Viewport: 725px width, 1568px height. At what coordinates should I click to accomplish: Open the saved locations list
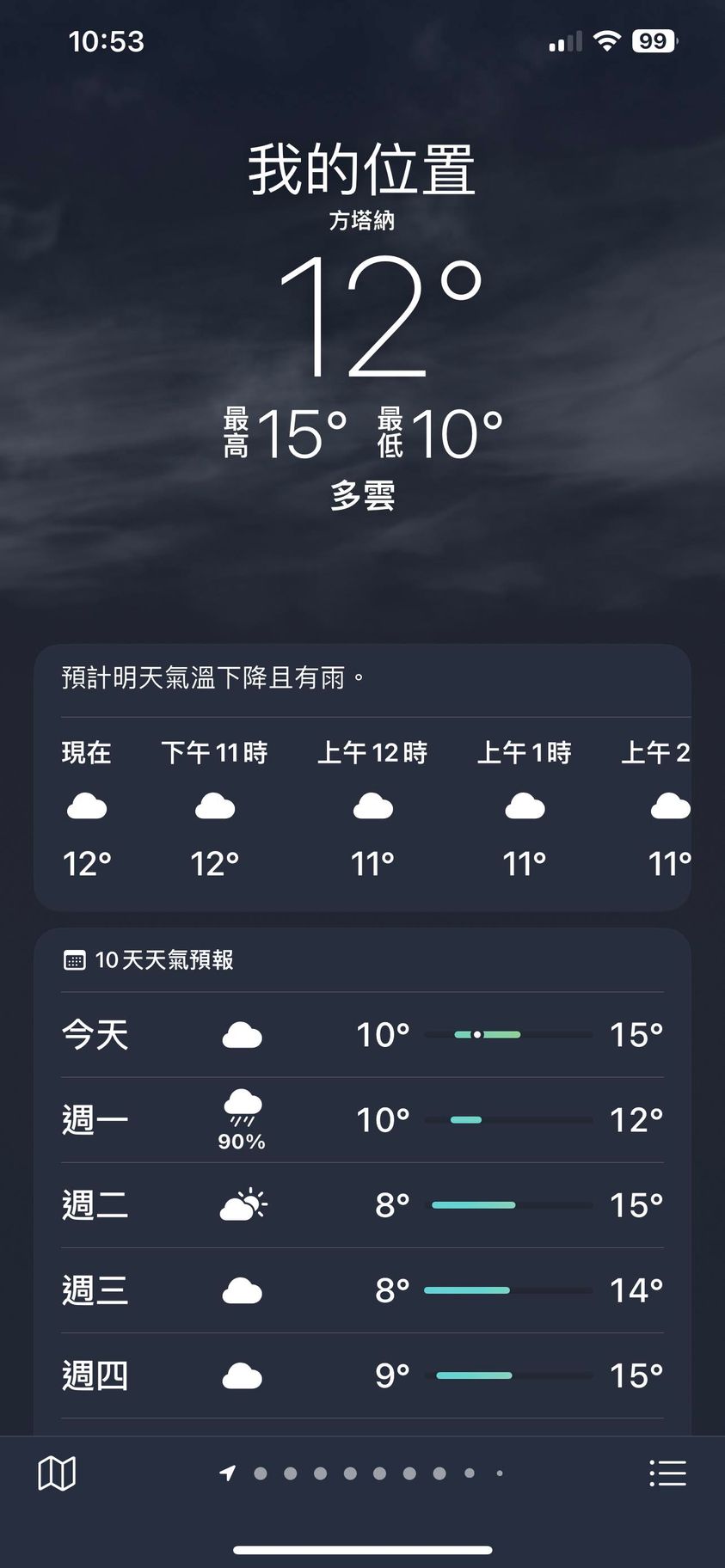tap(667, 1473)
